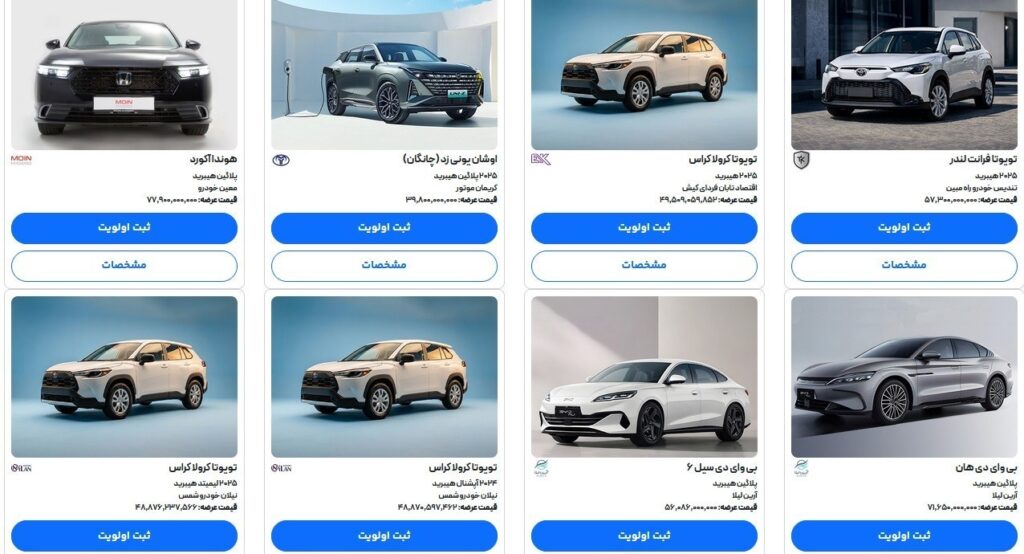Open مشخصات for Oshan UNI-Z
This screenshot has width=1024, height=554.
[384, 265]
